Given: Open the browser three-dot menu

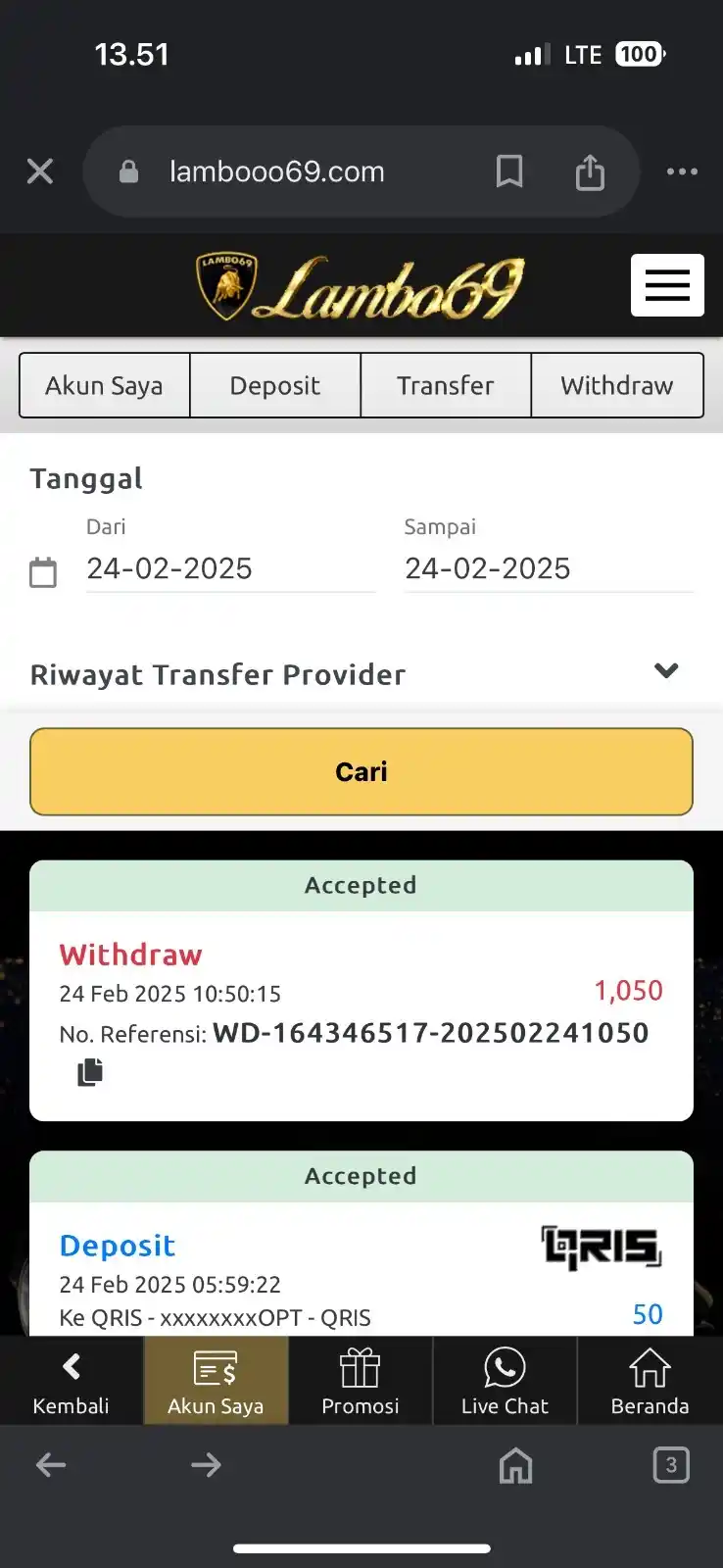Looking at the screenshot, I should coord(682,171).
